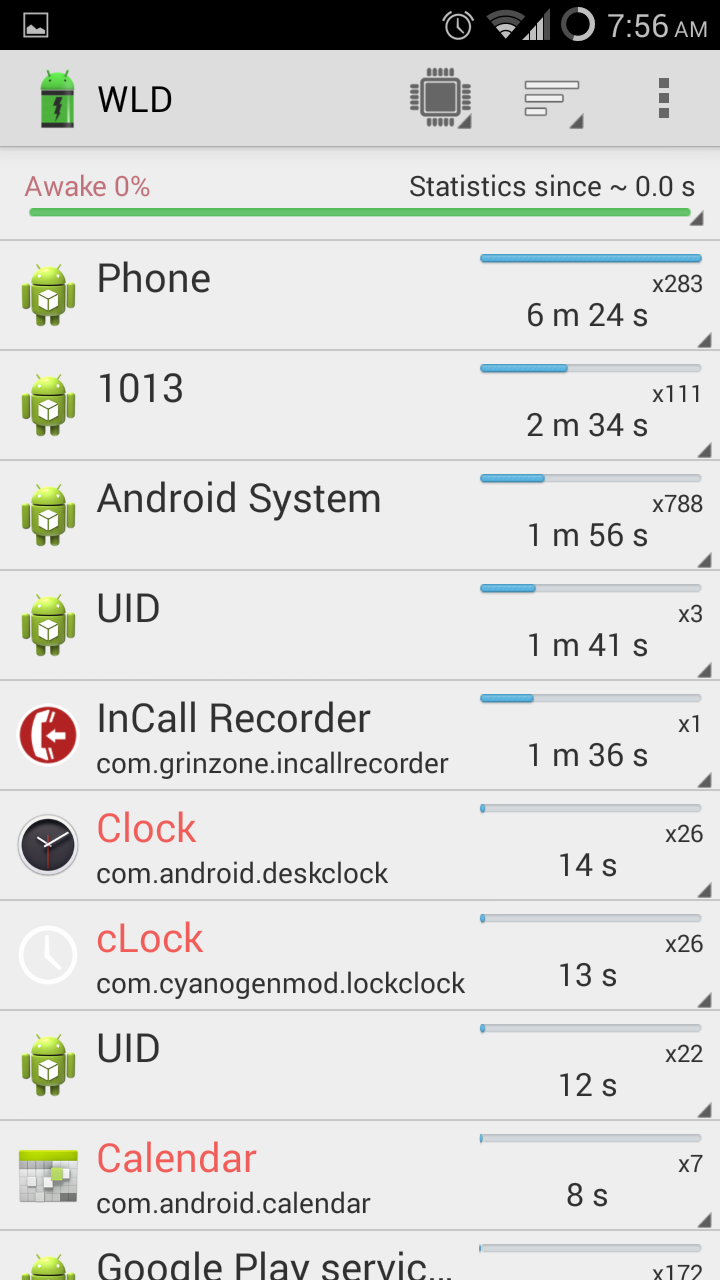
Task: View Calendar wakelock details
Action: (360, 1175)
